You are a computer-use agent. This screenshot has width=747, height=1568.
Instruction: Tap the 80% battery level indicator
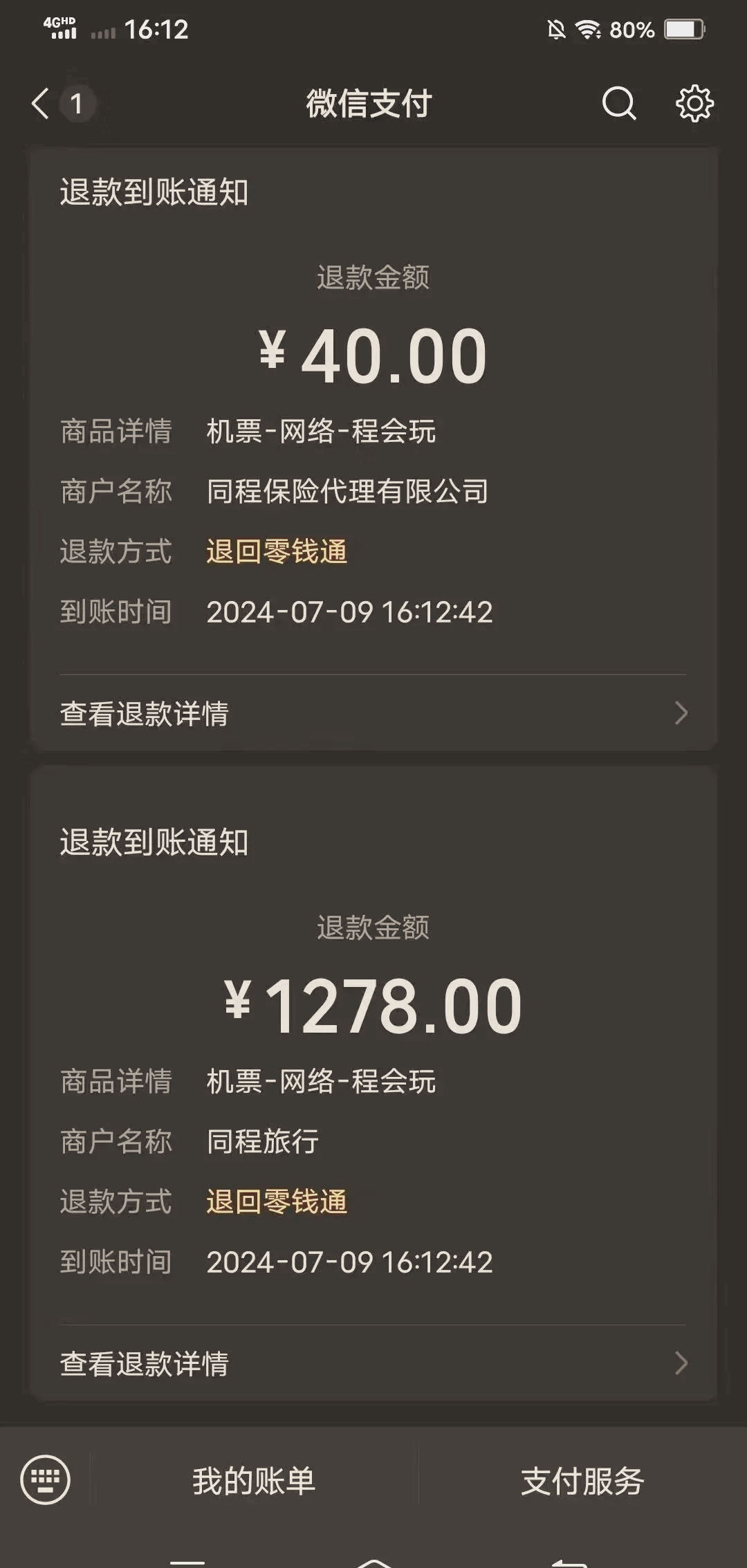tap(630, 29)
